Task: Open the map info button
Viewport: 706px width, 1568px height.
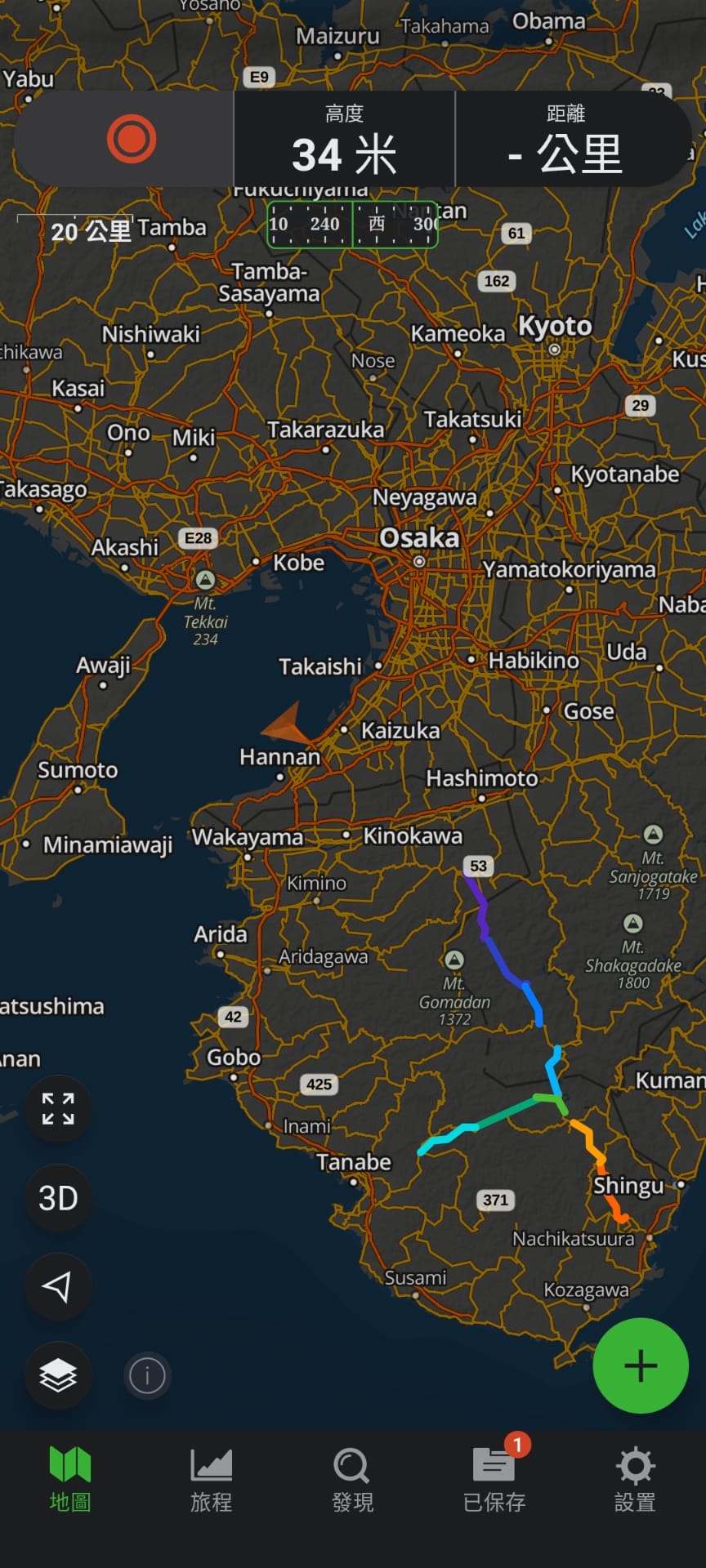Action: point(148,1376)
